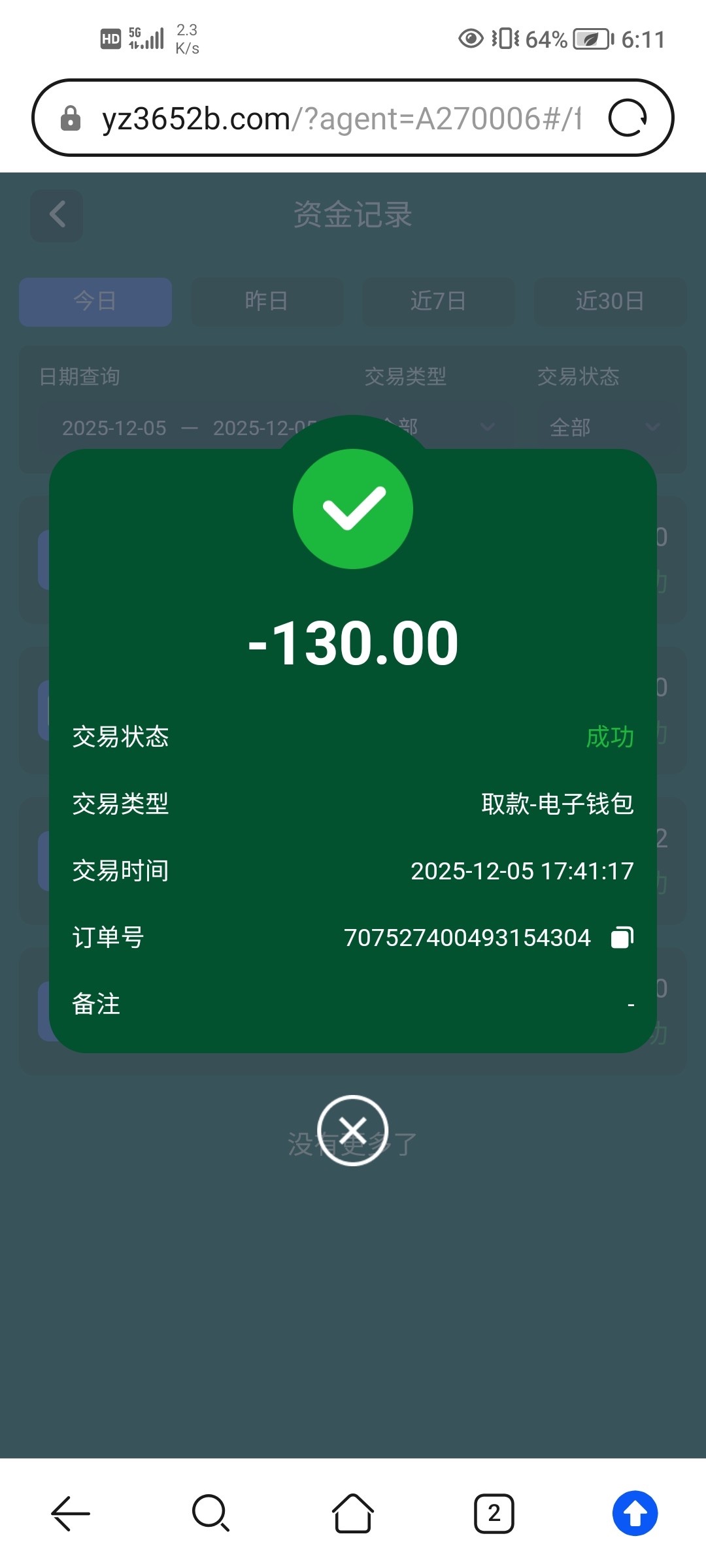Close the transaction detail dialog
Image resolution: width=706 pixels, height=1568 pixels.
click(x=353, y=1130)
